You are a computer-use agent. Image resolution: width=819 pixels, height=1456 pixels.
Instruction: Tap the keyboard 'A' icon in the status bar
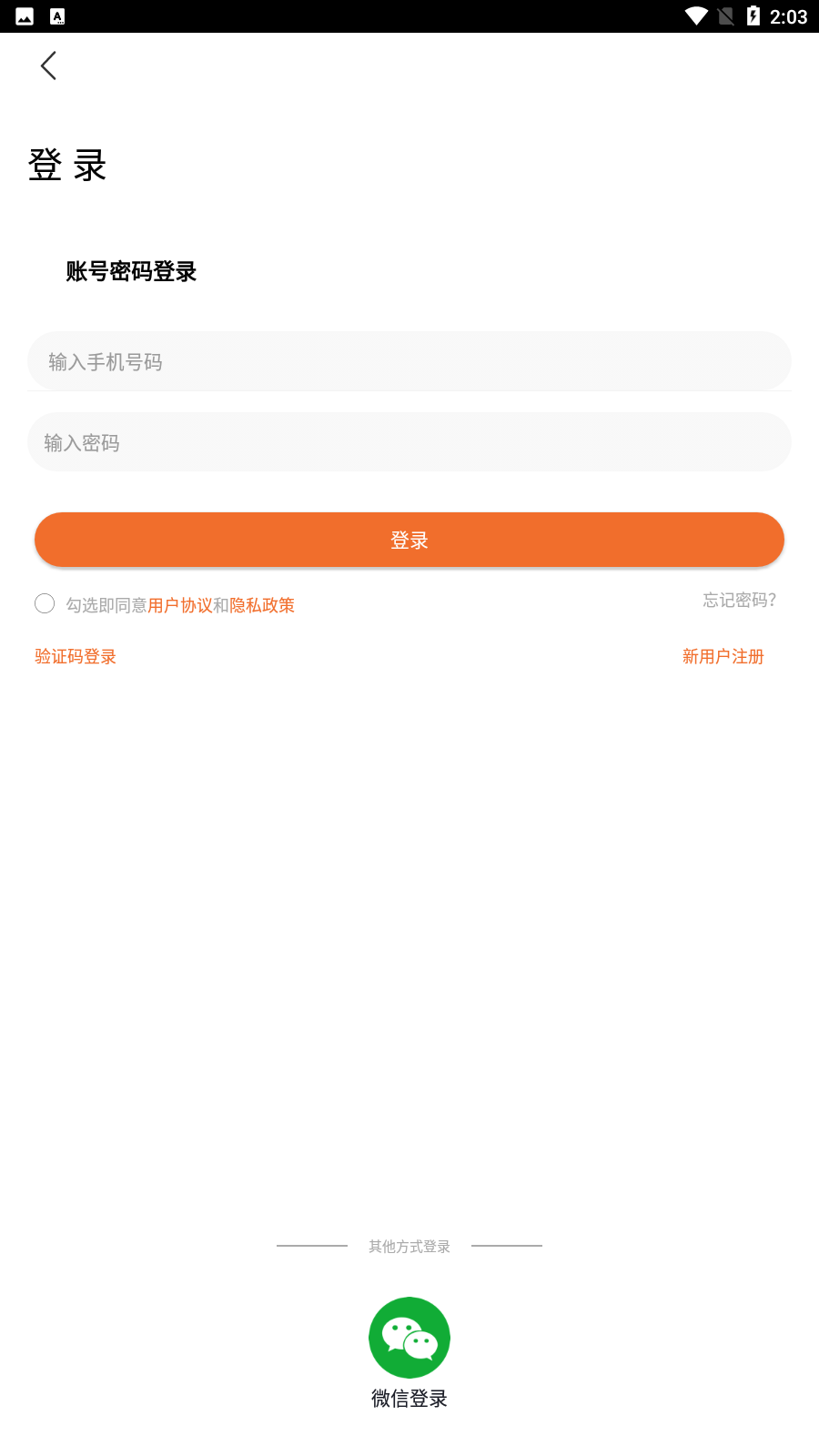[56, 15]
